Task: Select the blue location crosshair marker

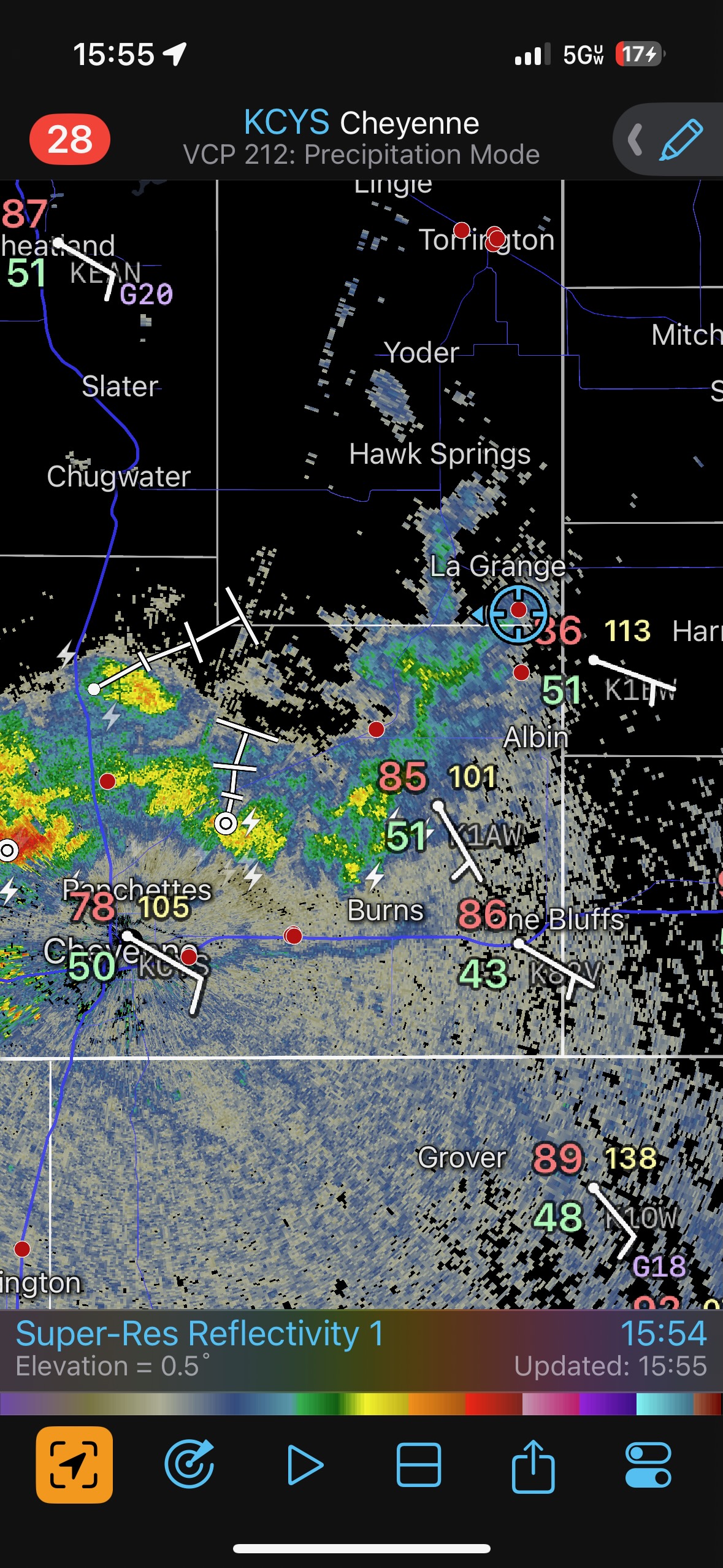Action: coord(518,612)
